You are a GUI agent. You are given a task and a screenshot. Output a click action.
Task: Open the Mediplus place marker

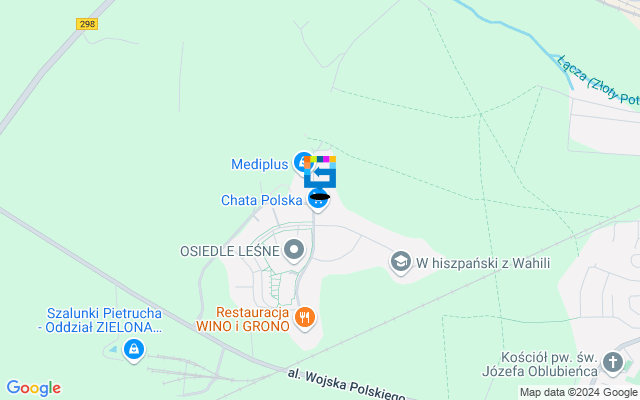[301, 163]
